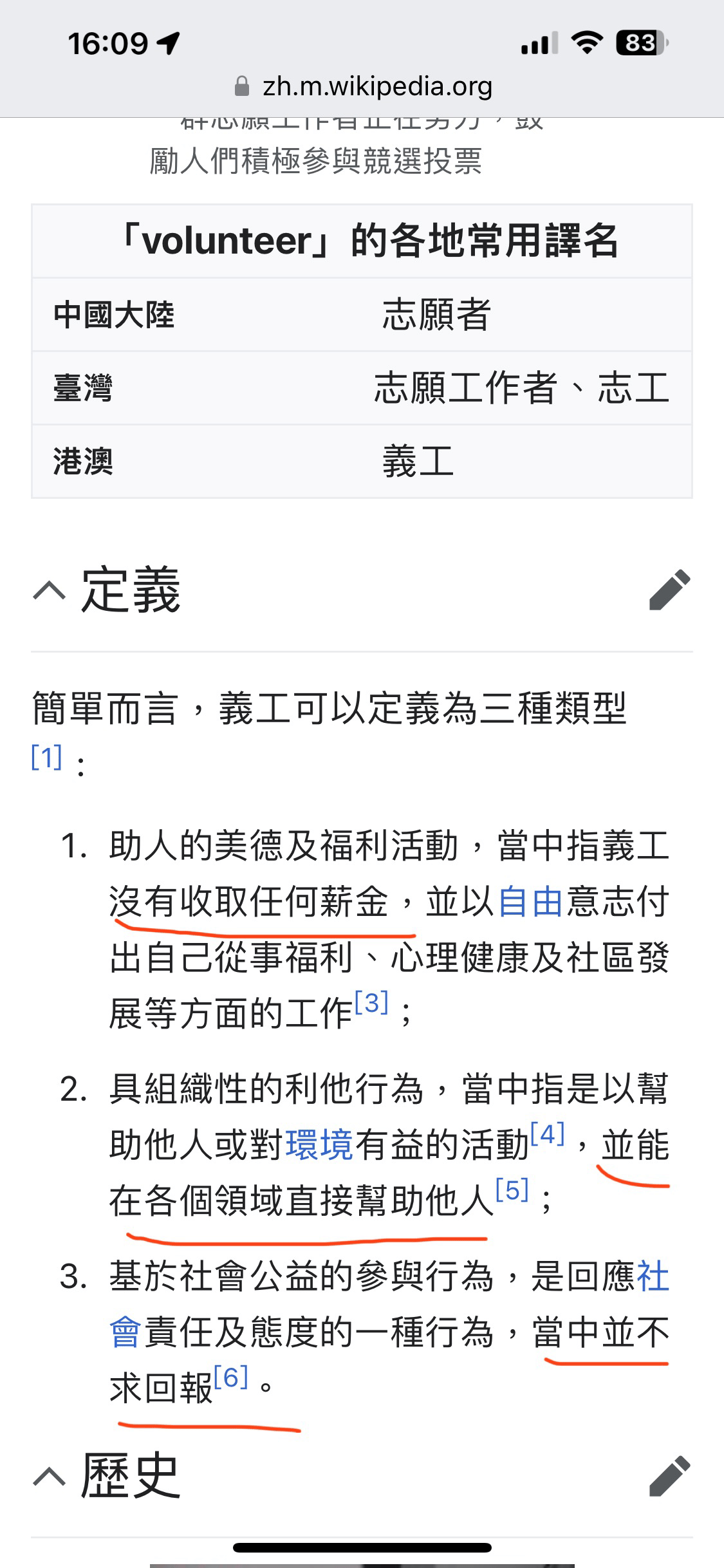Collapse the 歷史 section
The image size is (724, 1568).
click(x=49, y=1476)
